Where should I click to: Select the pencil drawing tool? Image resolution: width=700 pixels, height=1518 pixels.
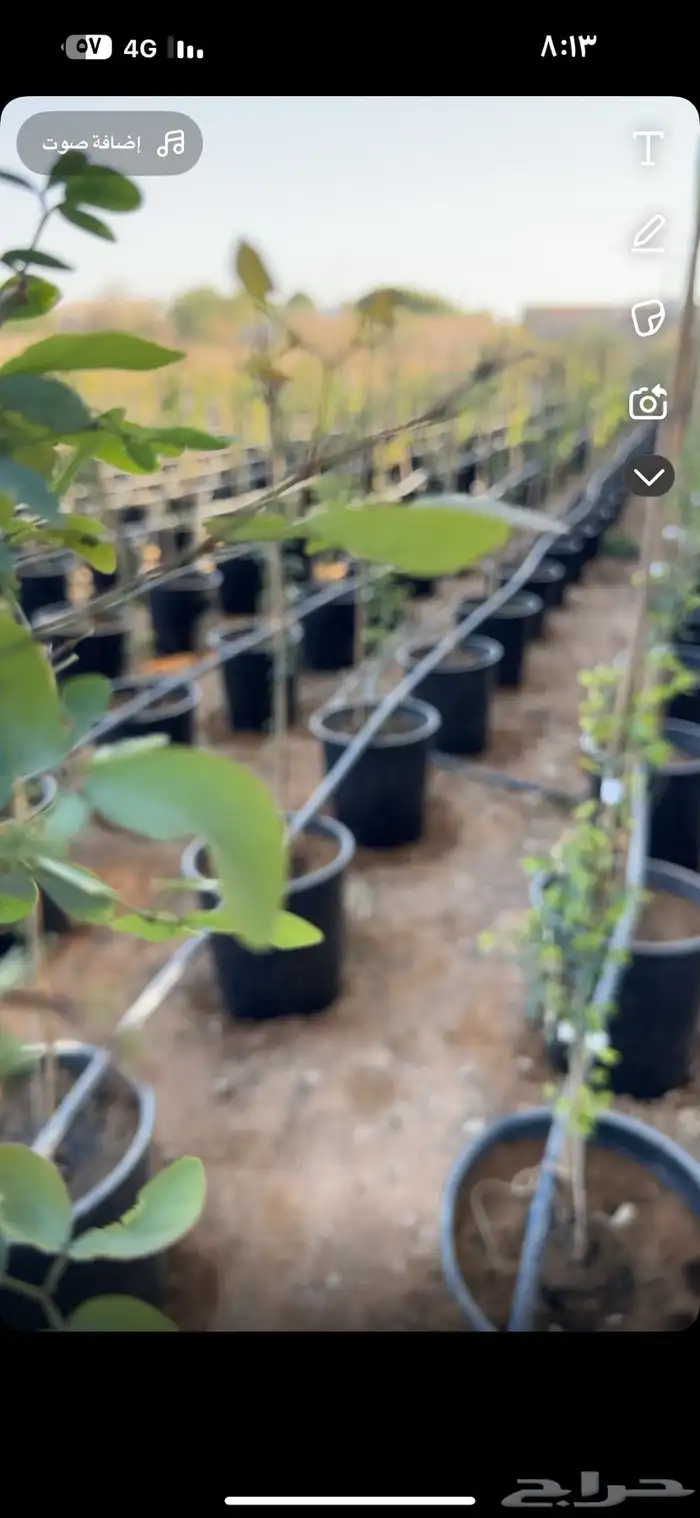click(x=648, y=234)
